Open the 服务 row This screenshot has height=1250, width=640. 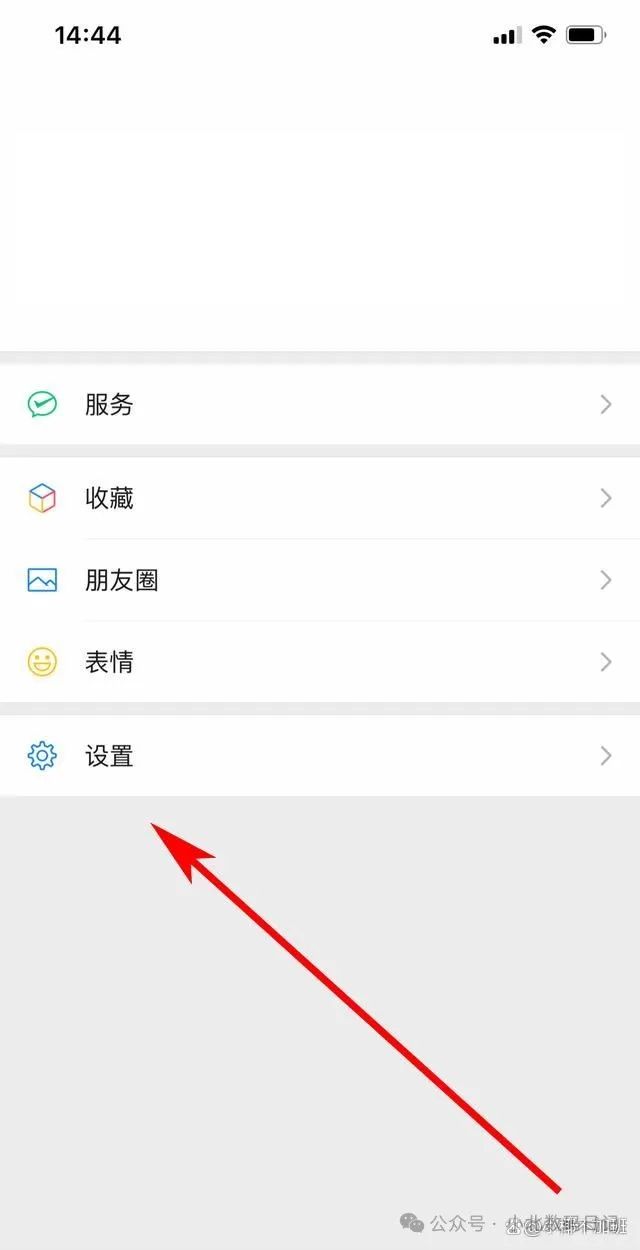pyautogui.click(x=320, y=404)
